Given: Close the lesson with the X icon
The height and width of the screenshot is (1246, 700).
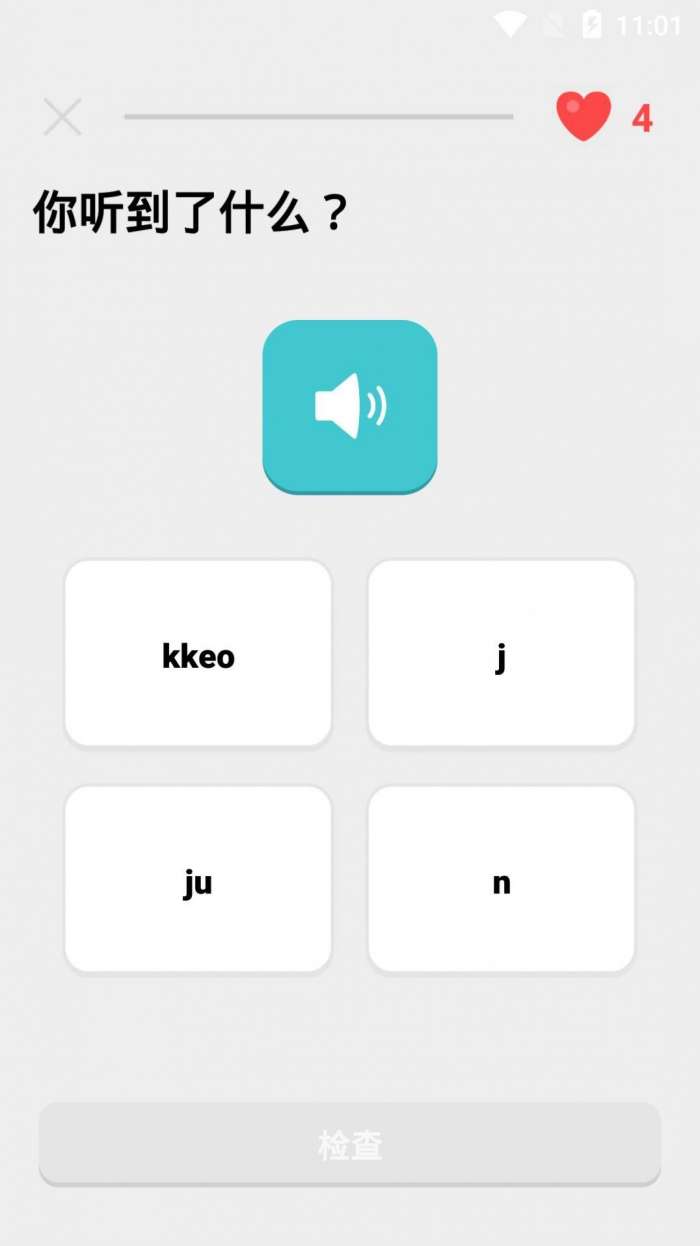Looking at the screenshot, I should 62,117.
